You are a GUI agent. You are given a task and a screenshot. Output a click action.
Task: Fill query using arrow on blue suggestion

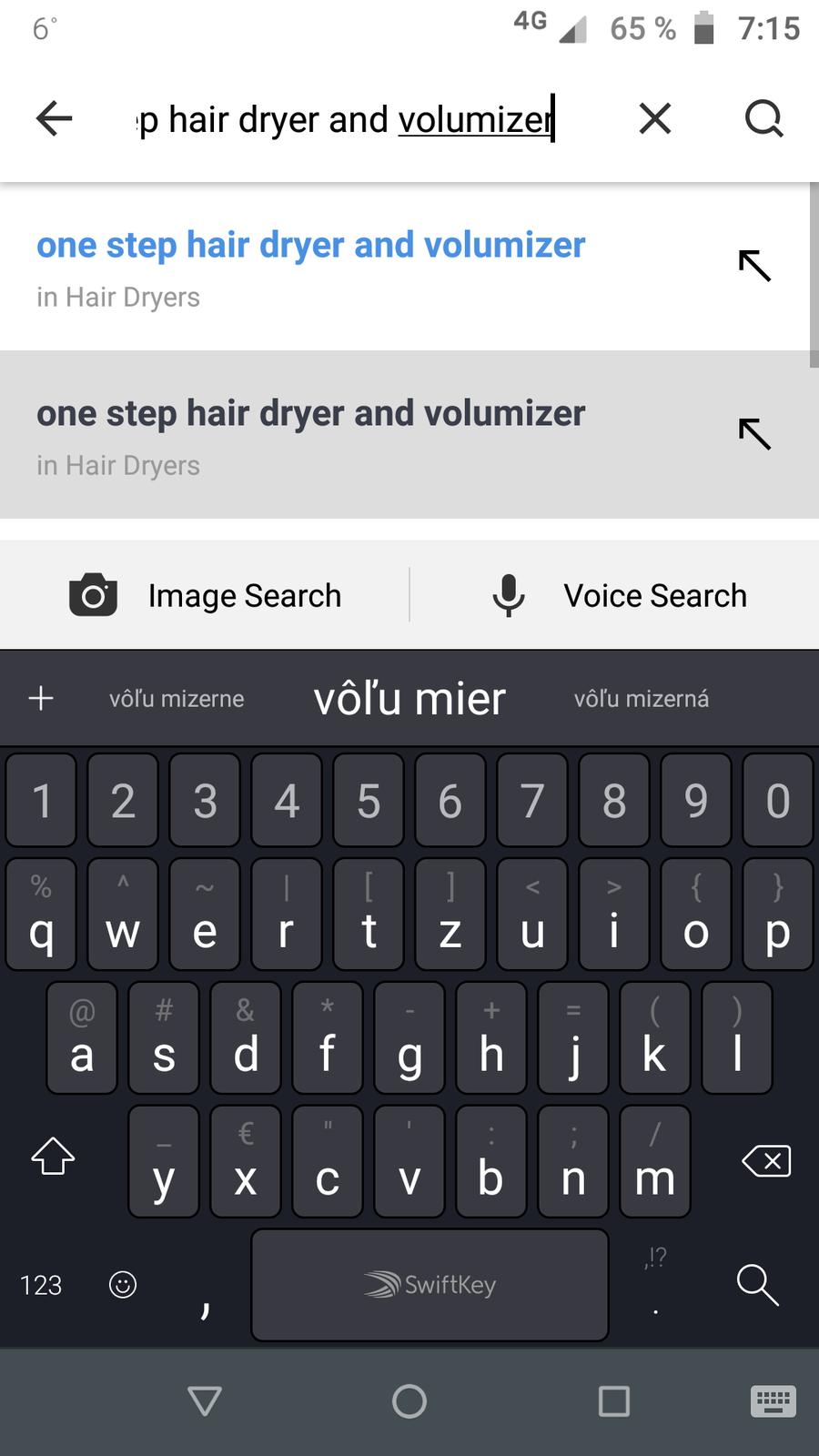[754, 266]
